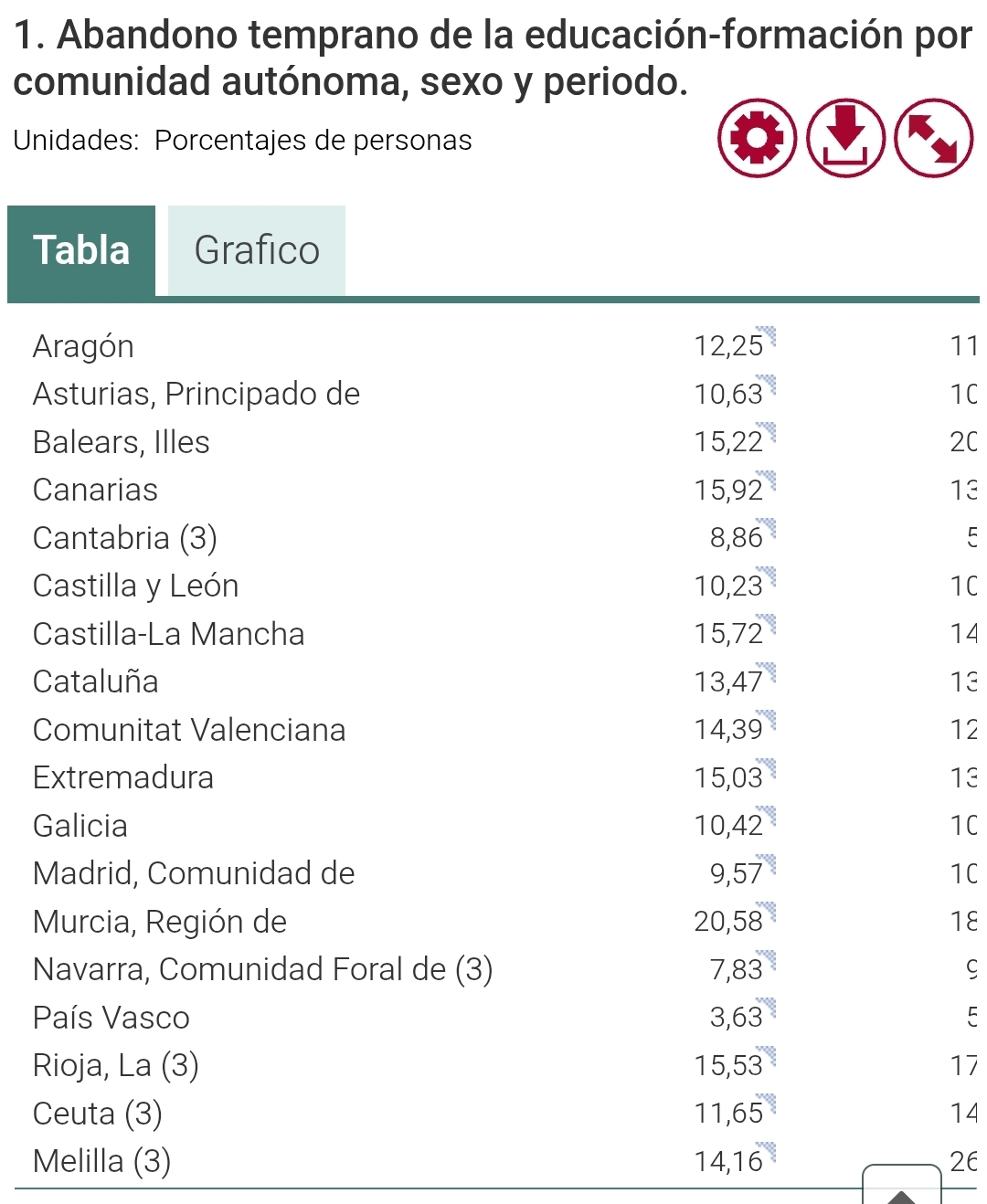Tap the scroll-to-top arrow button
The image size is (987, 1204).
click(x=901, y=1186)
